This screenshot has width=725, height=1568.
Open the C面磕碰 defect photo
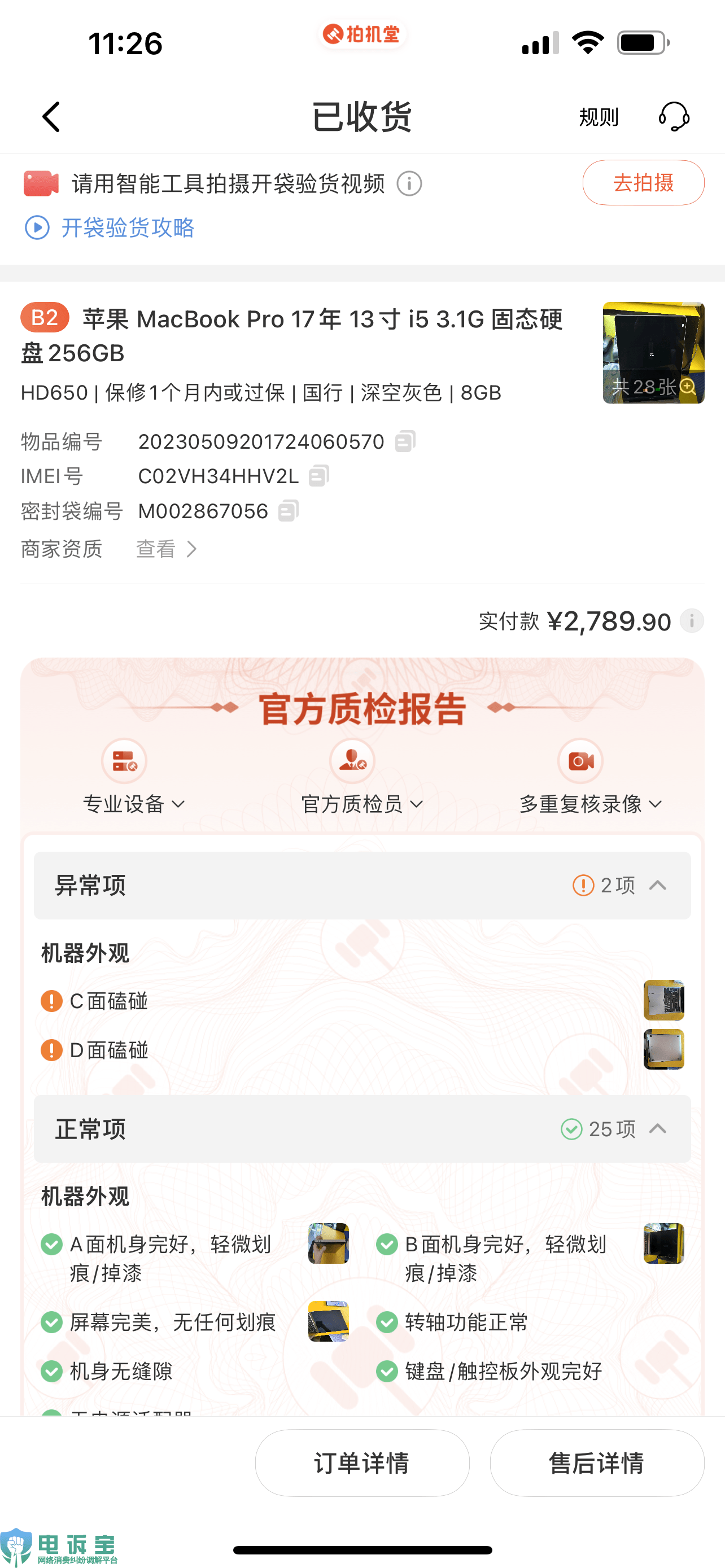point(663,1000)
